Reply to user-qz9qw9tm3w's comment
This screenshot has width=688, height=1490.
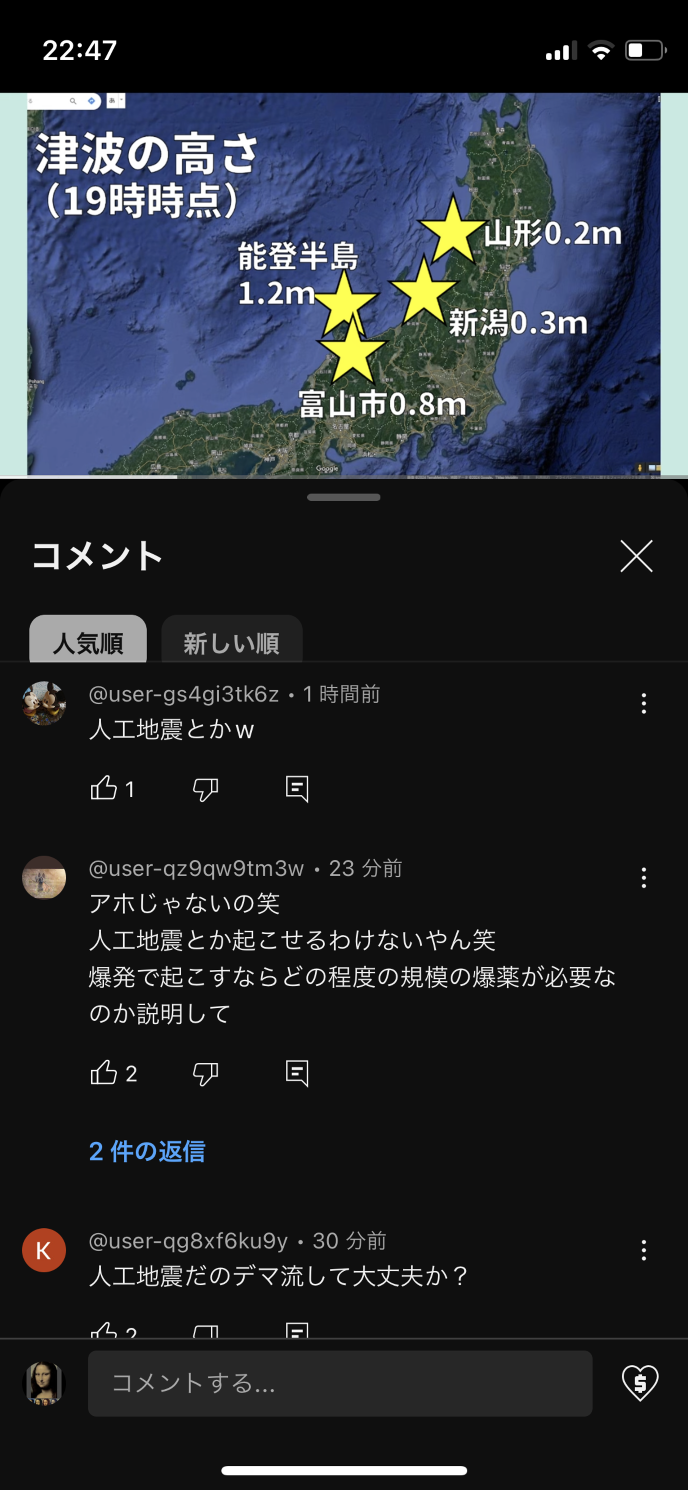point(297,1073)
